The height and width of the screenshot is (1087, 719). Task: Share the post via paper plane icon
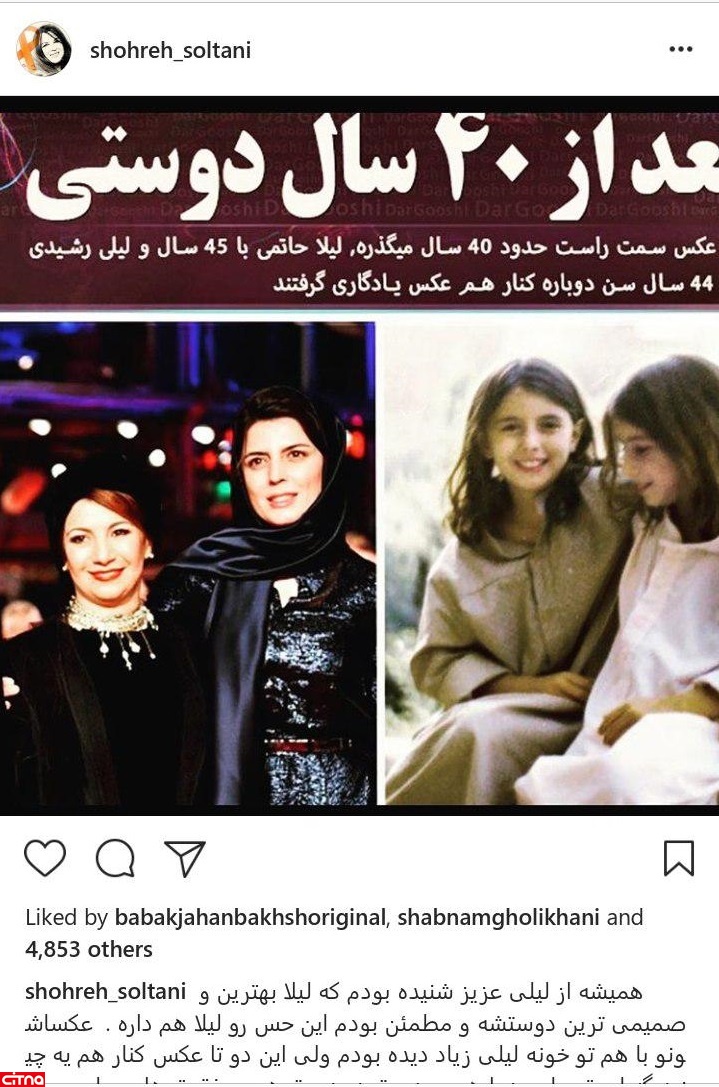(x=184, y=858)
